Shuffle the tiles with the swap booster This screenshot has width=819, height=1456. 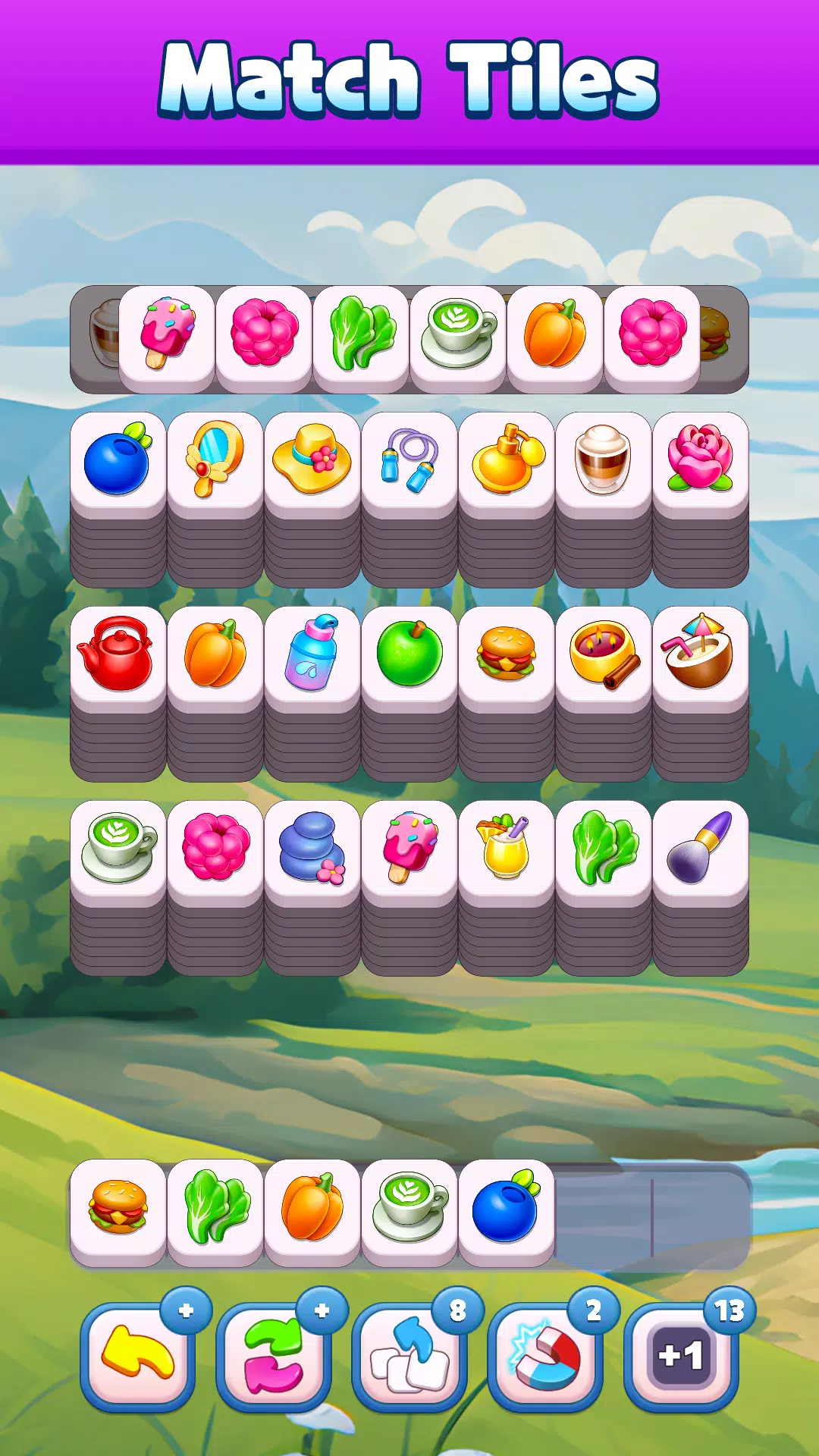click(273, 1354)
